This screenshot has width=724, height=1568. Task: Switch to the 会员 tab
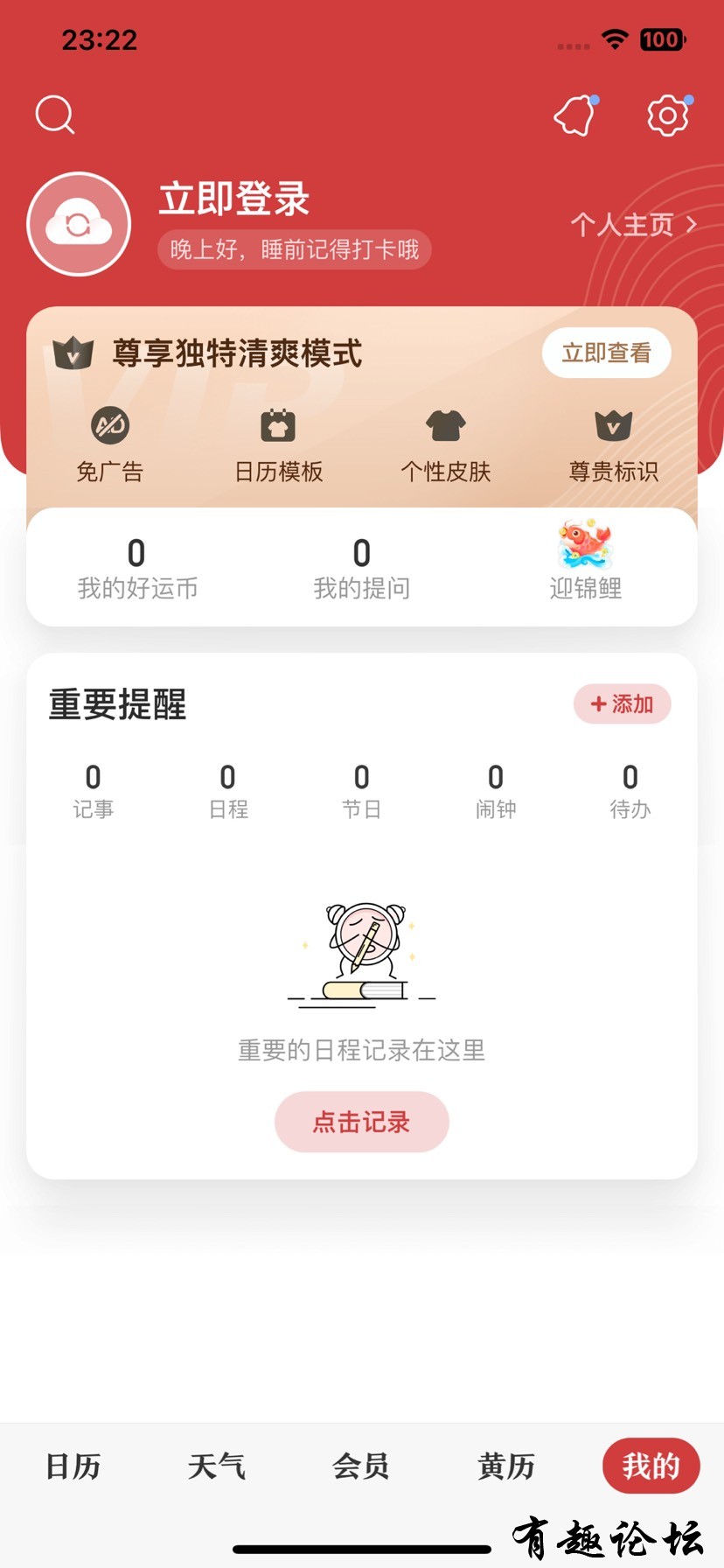point(361,1466)
